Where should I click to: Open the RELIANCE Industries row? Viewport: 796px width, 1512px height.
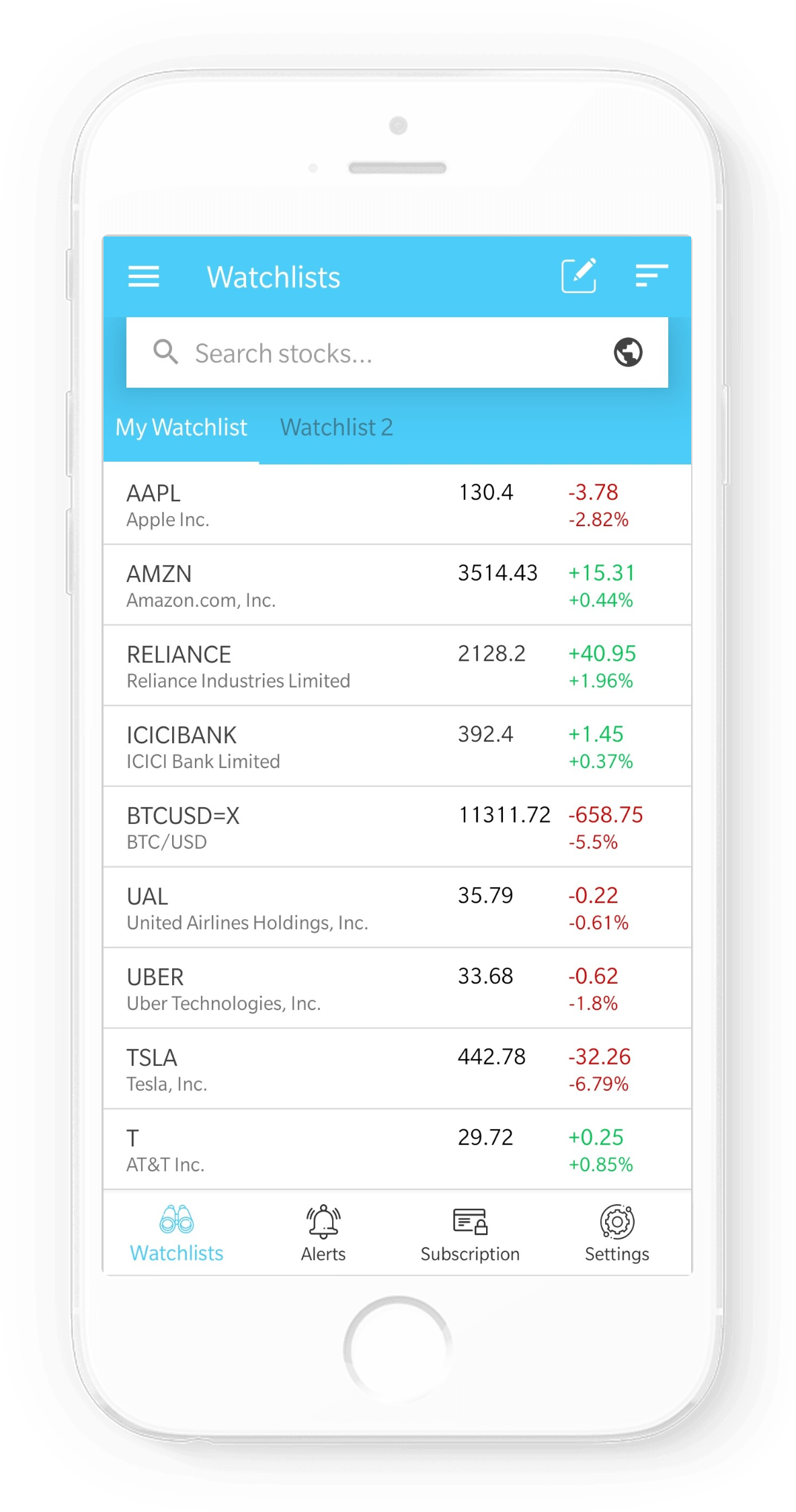click(x=397, y=666)
